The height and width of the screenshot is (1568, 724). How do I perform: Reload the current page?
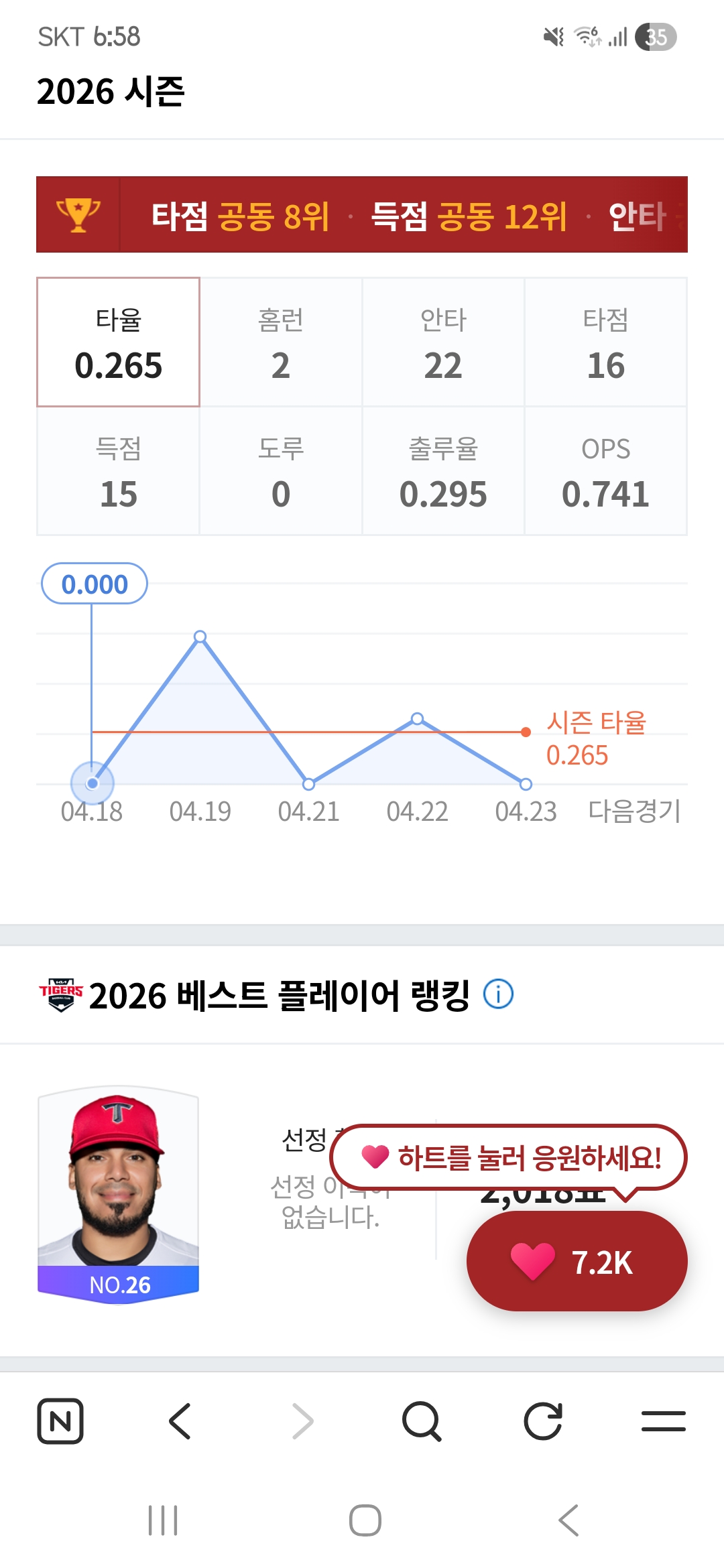tap(542, 1421)
